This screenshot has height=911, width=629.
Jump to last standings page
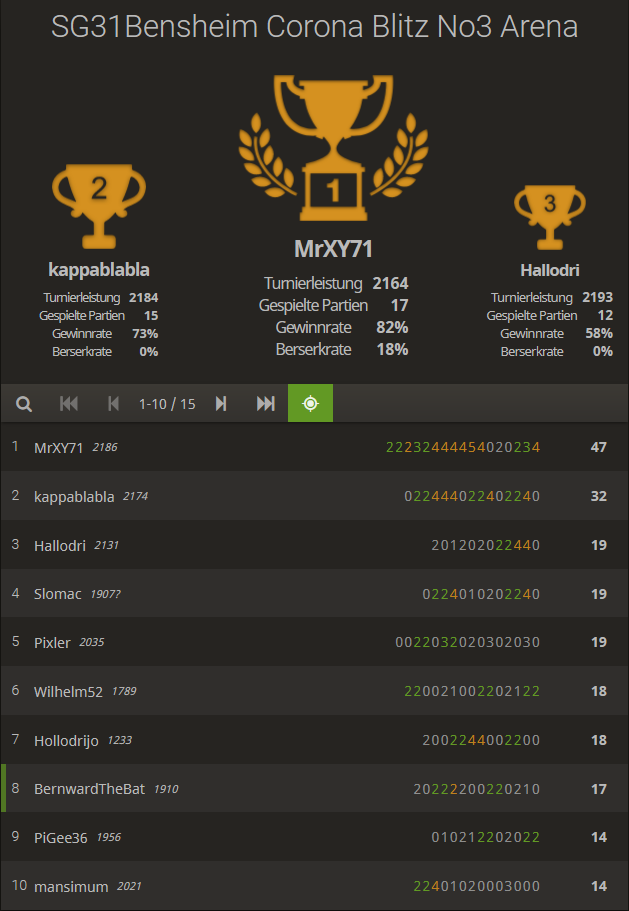click(x=266, y=404)
